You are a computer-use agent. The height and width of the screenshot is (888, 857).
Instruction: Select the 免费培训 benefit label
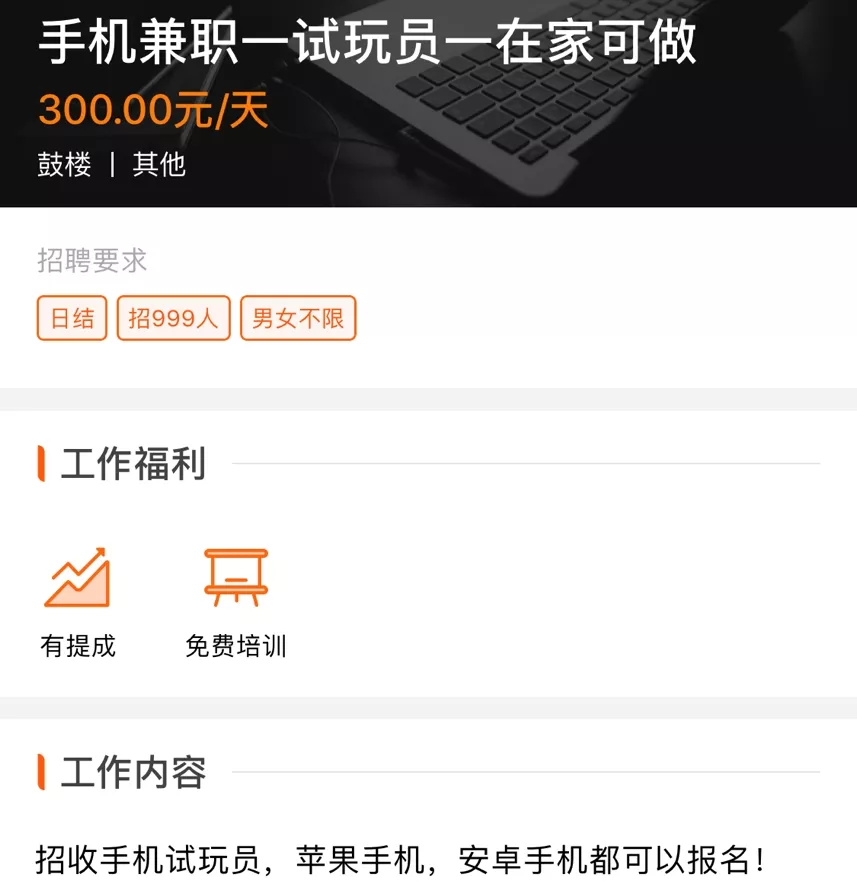[x=237, y=647]
